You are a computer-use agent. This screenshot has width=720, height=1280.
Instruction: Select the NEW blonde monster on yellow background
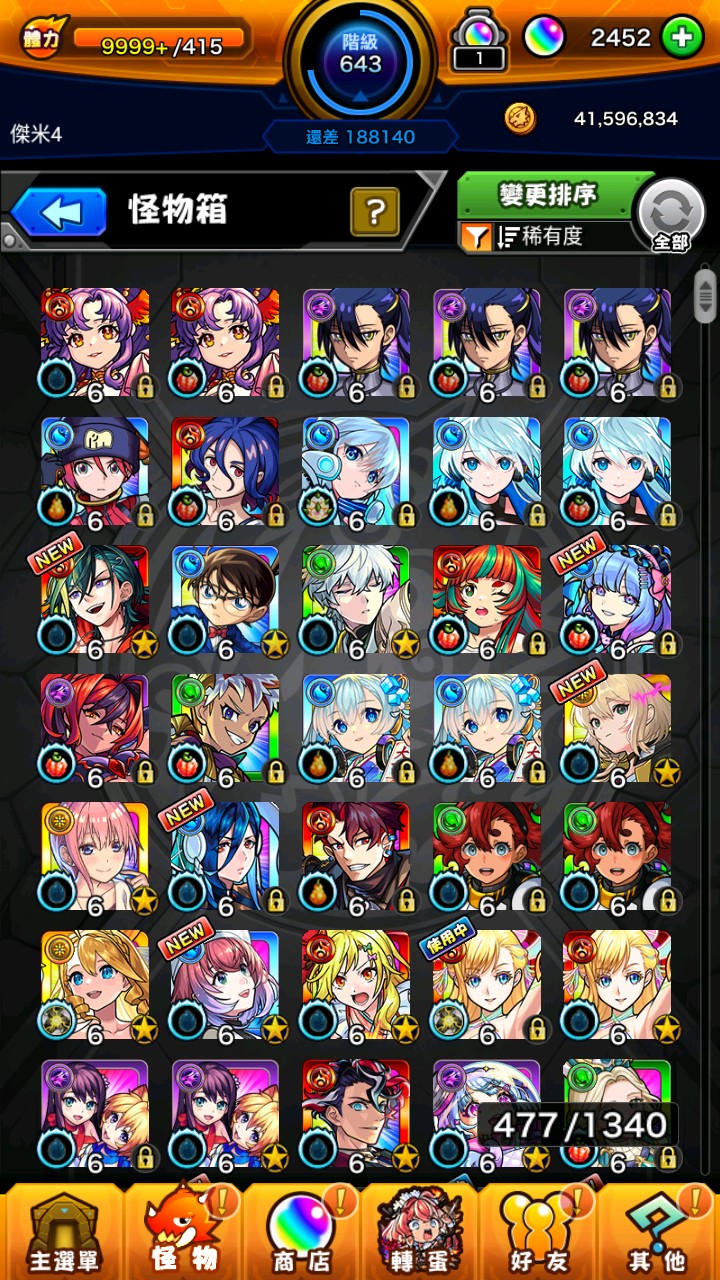[x=617, y=728]
